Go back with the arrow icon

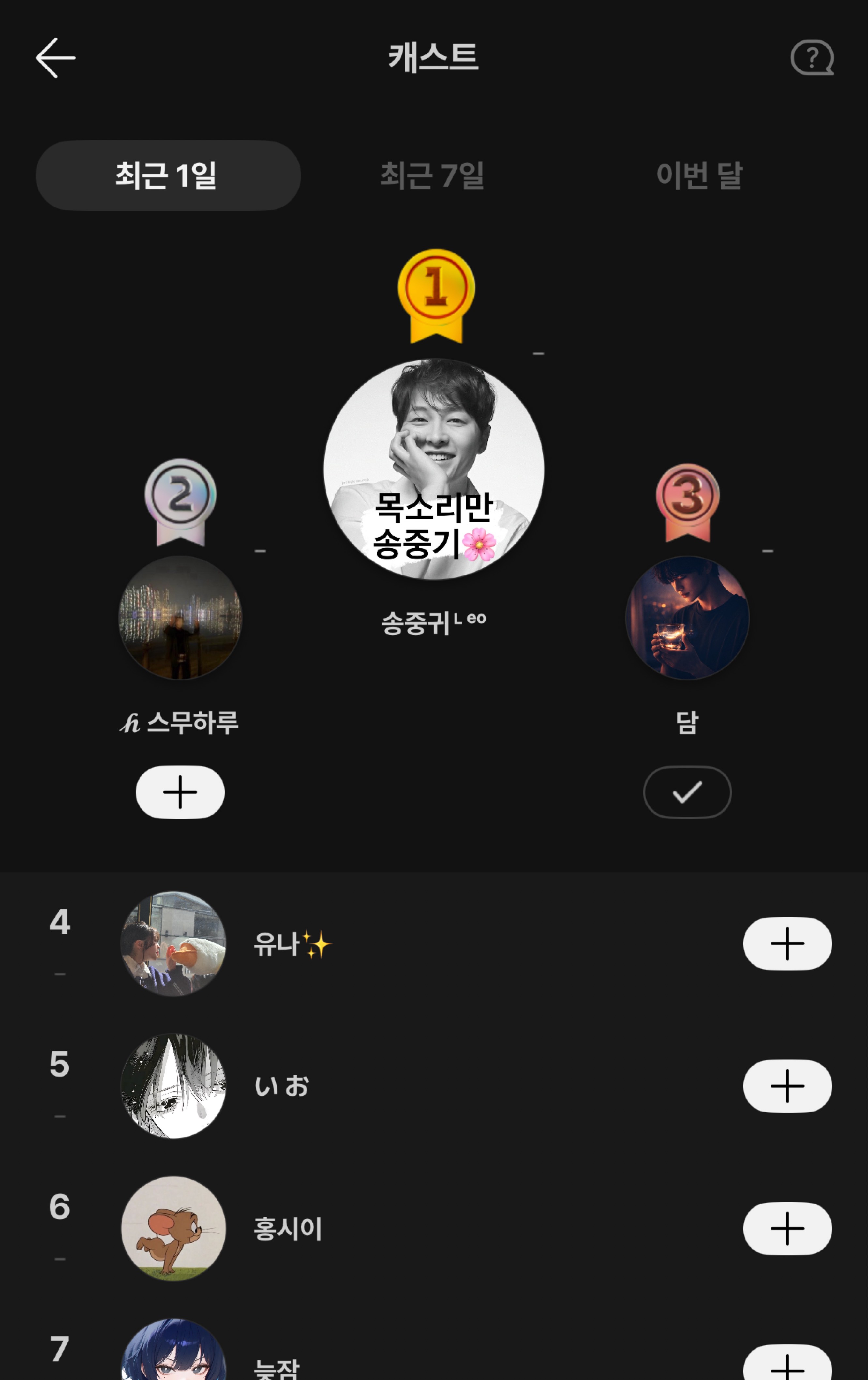(x=55, y=58)
